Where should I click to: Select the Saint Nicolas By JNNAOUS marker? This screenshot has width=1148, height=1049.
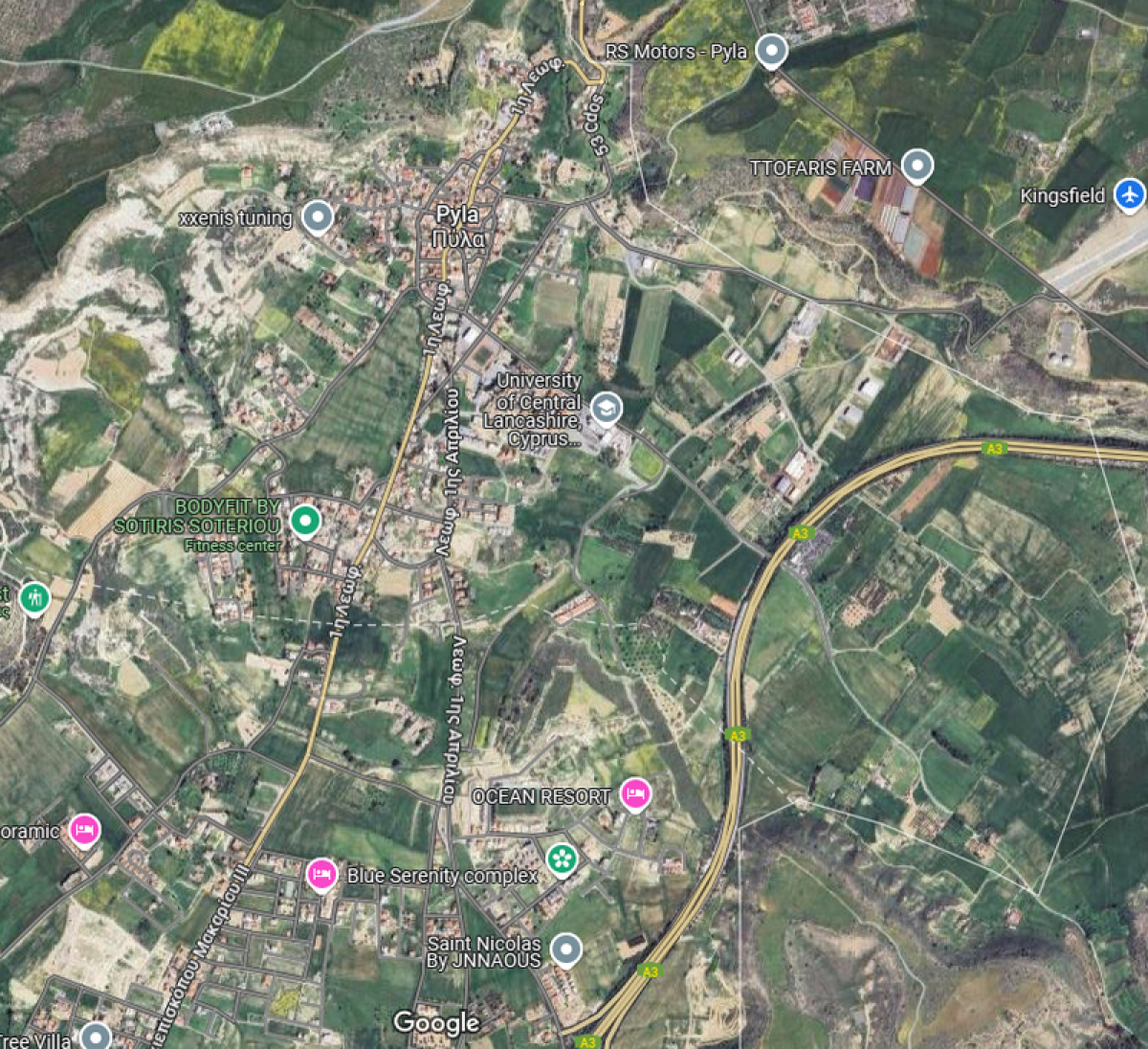point(566,949)
